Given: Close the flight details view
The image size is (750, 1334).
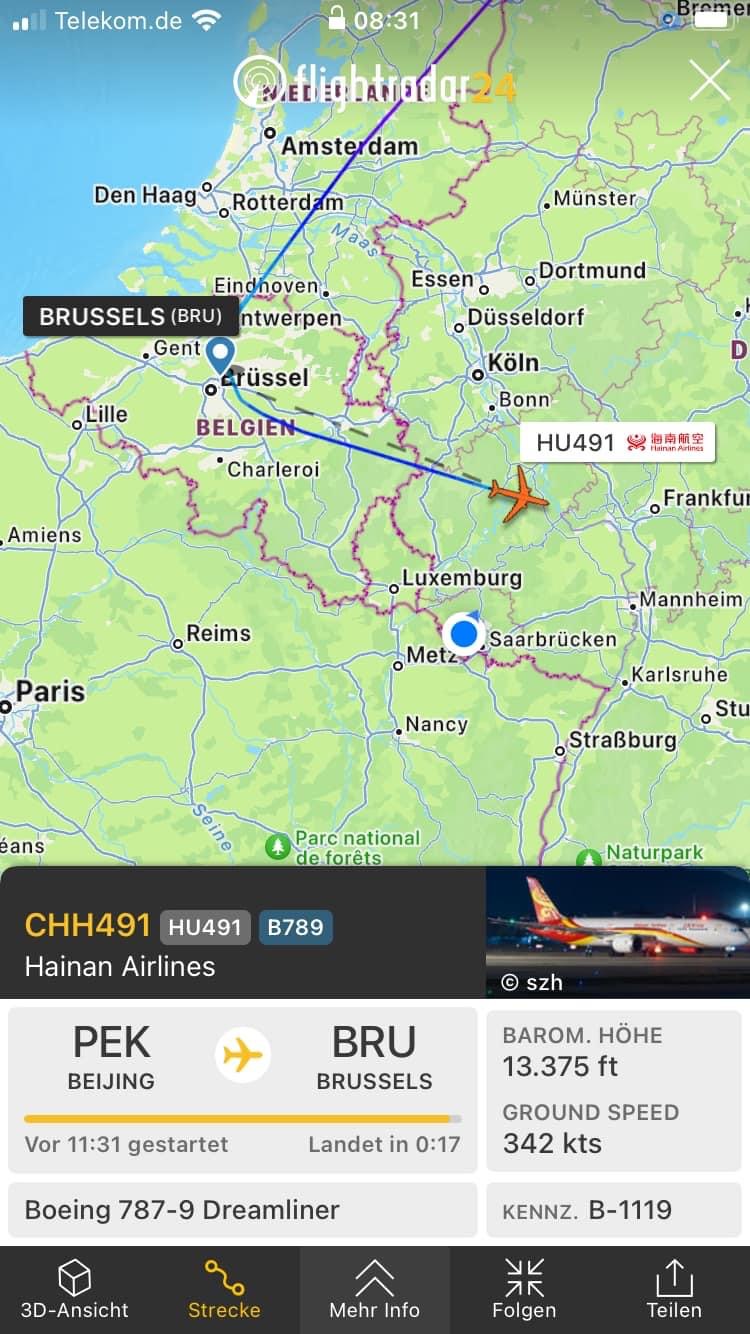Looking at the screenshot, I should pos(709,81).
